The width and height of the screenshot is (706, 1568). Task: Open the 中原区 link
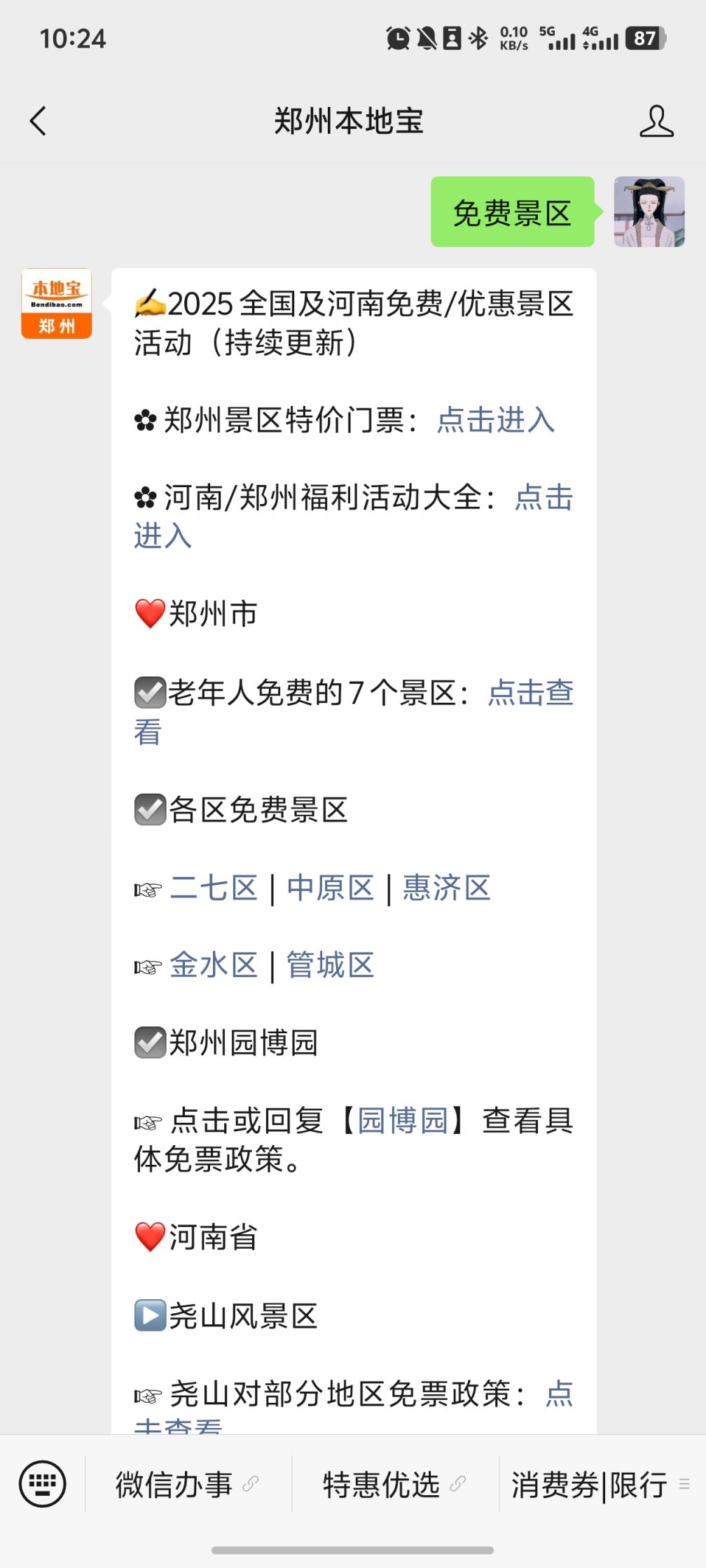pyautogui.click(x=330, y=888)
